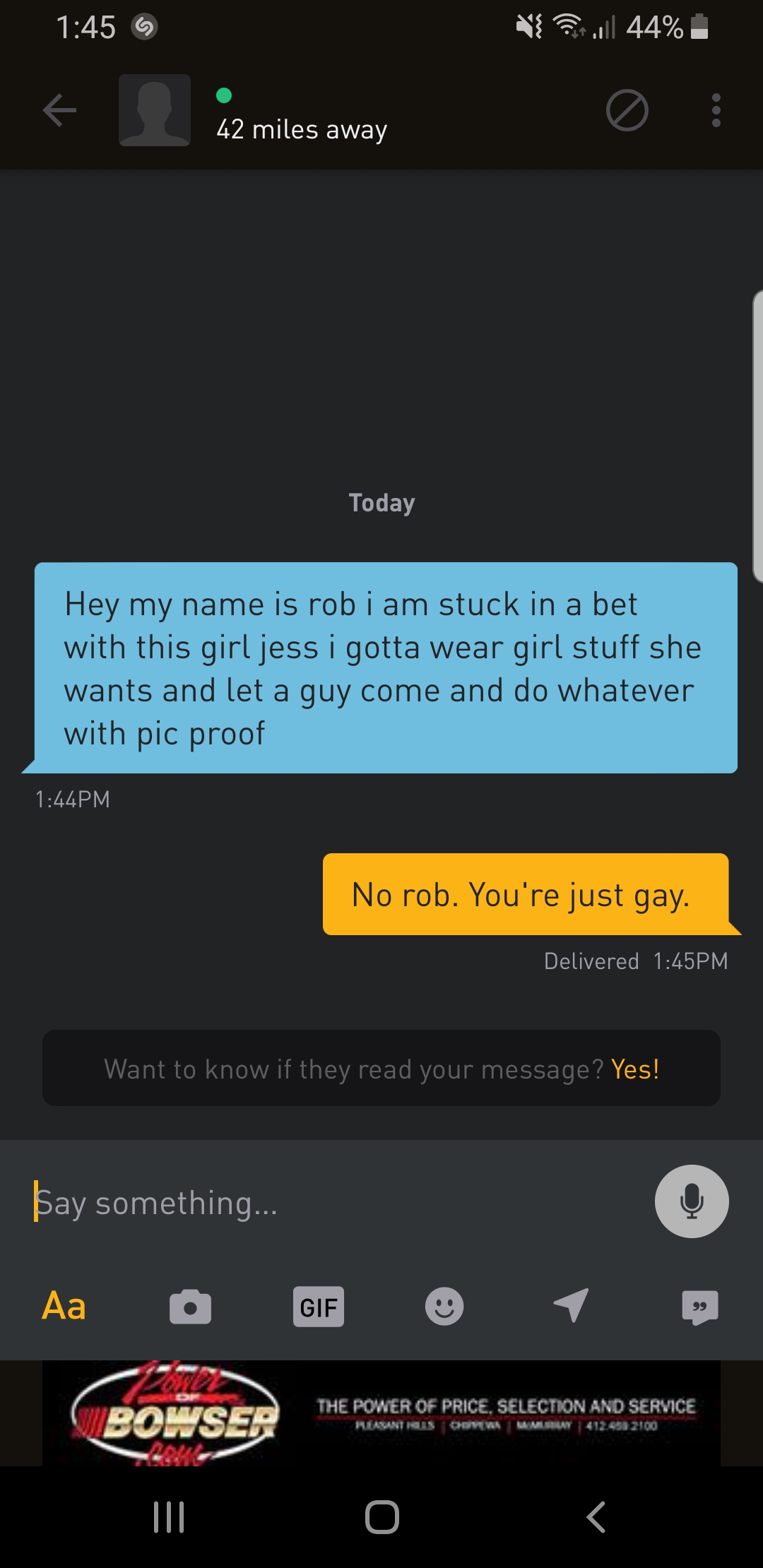The image size is (763, 1568).
Task: Select the Aa text keyboard option
Action: [64, 1306]
